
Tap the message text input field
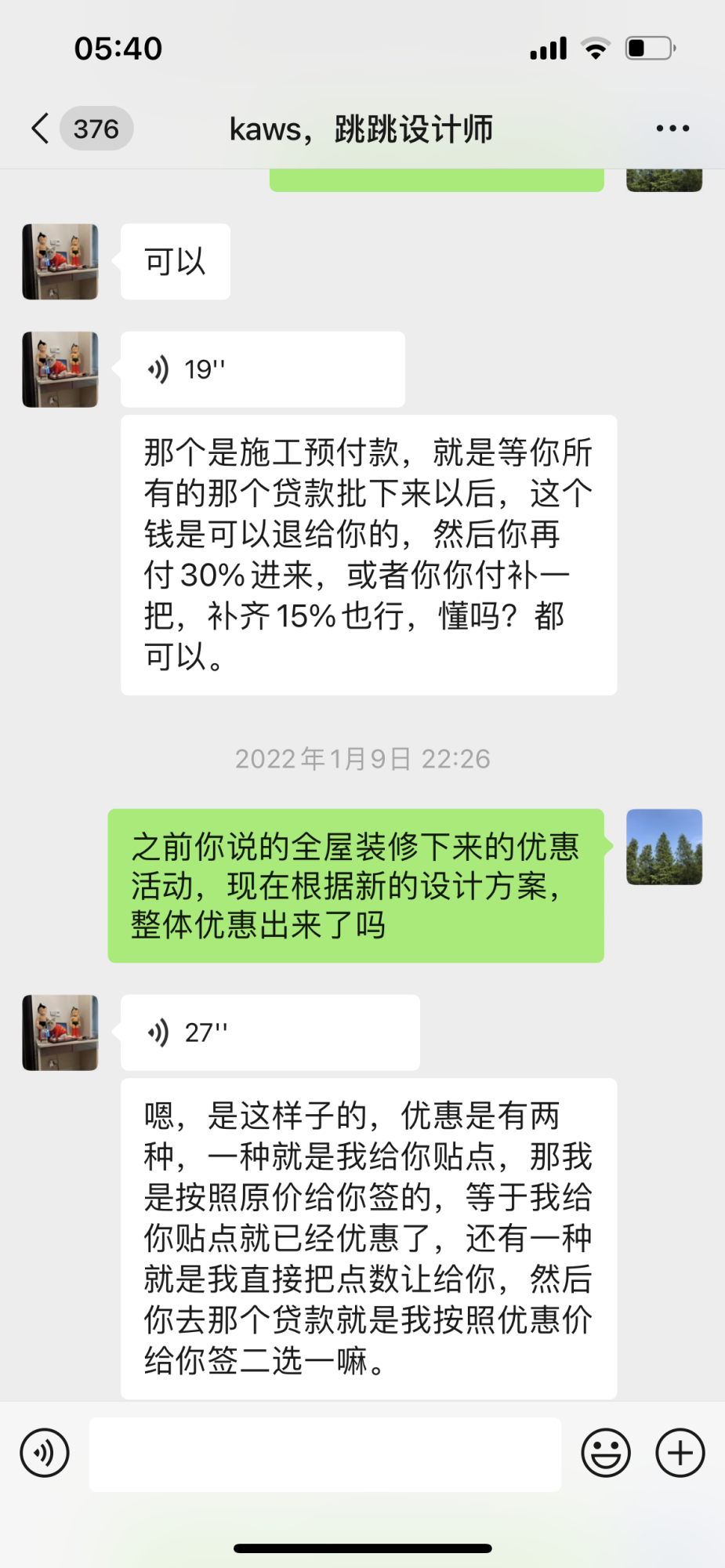point(325,1454)
